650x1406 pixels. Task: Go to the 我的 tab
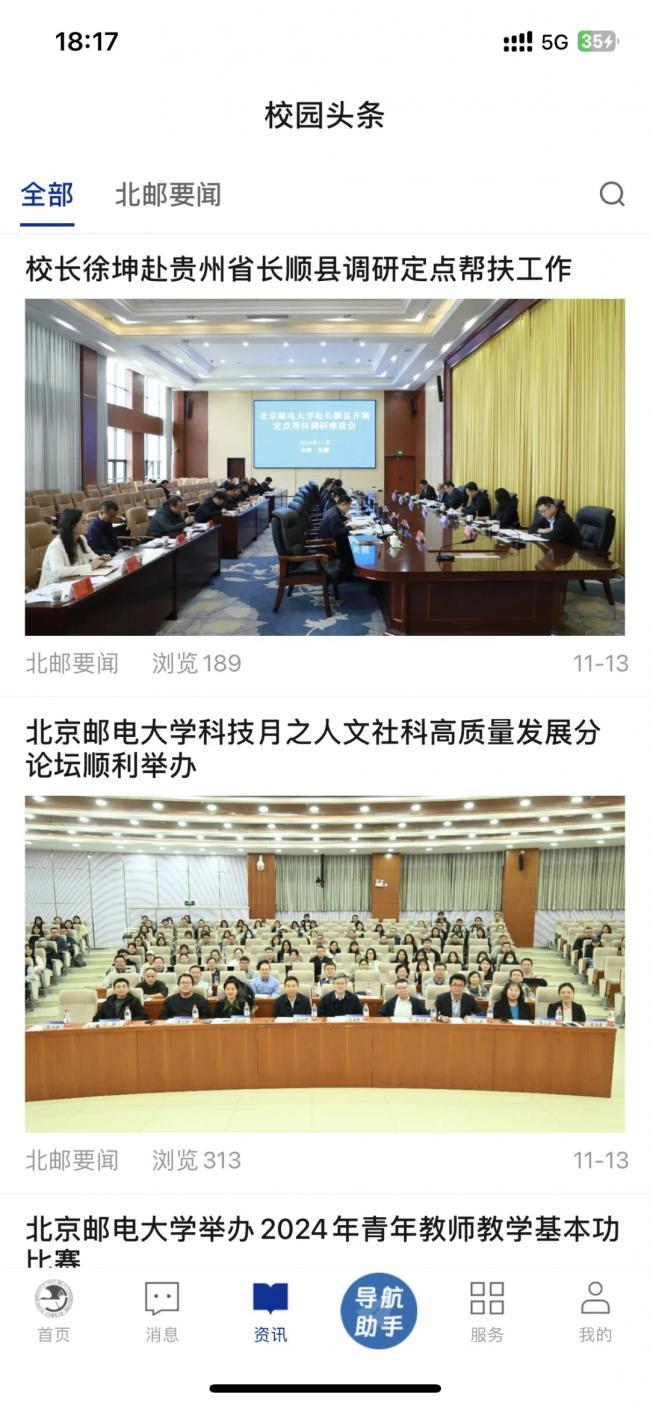[595, 1311]
